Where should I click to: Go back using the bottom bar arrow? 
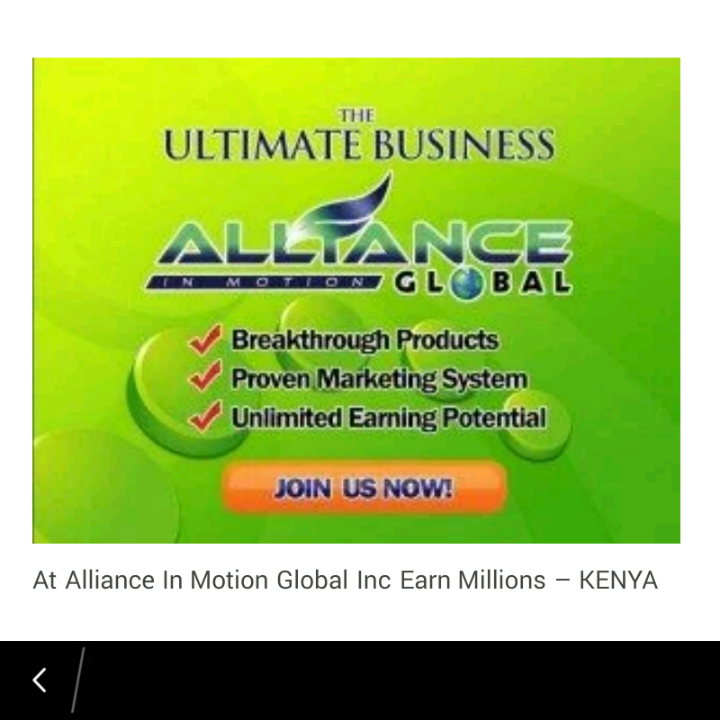(x=39, y=680)
